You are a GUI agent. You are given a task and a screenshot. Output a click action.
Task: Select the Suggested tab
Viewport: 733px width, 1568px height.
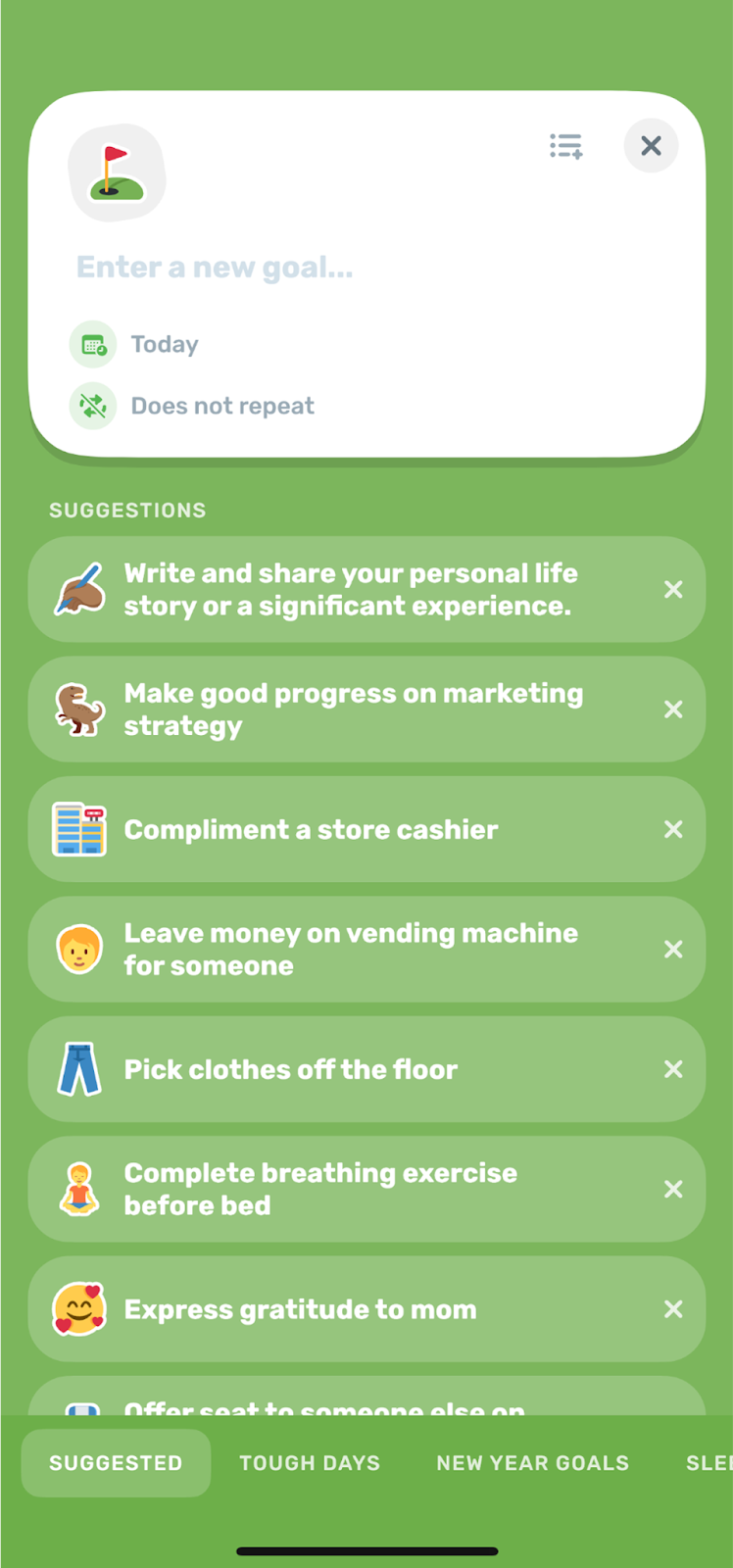pos(116,1463)
